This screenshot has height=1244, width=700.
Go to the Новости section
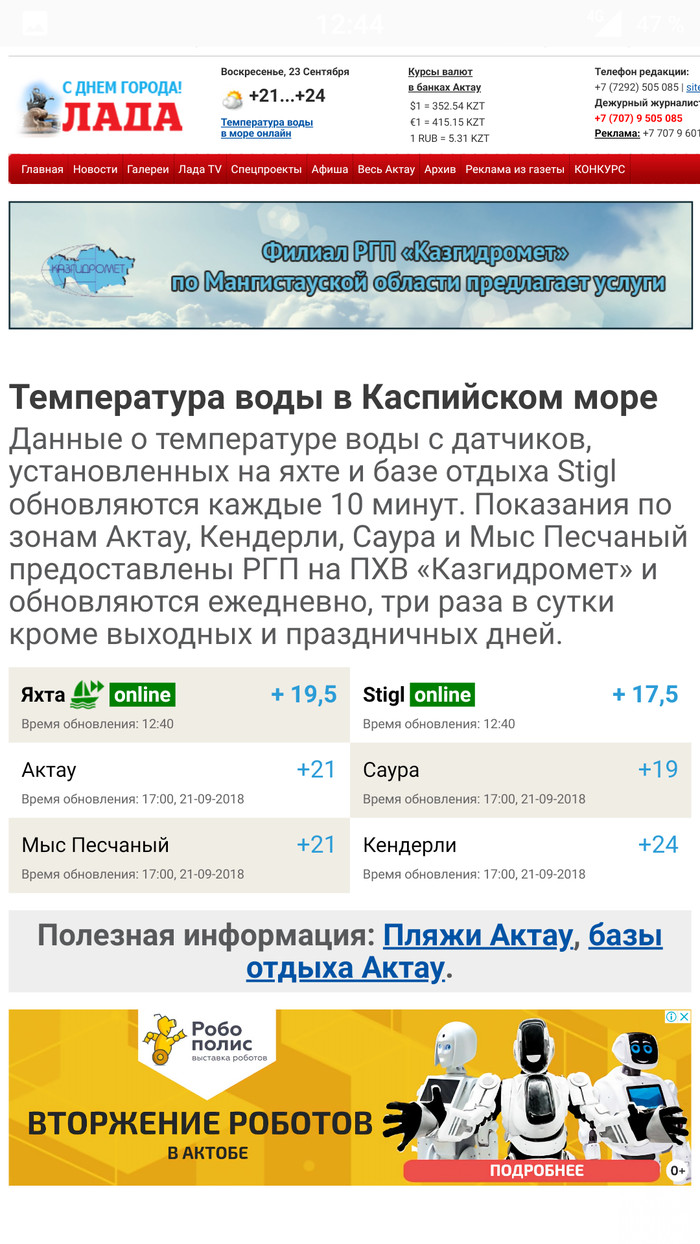(x=95, y=169)
